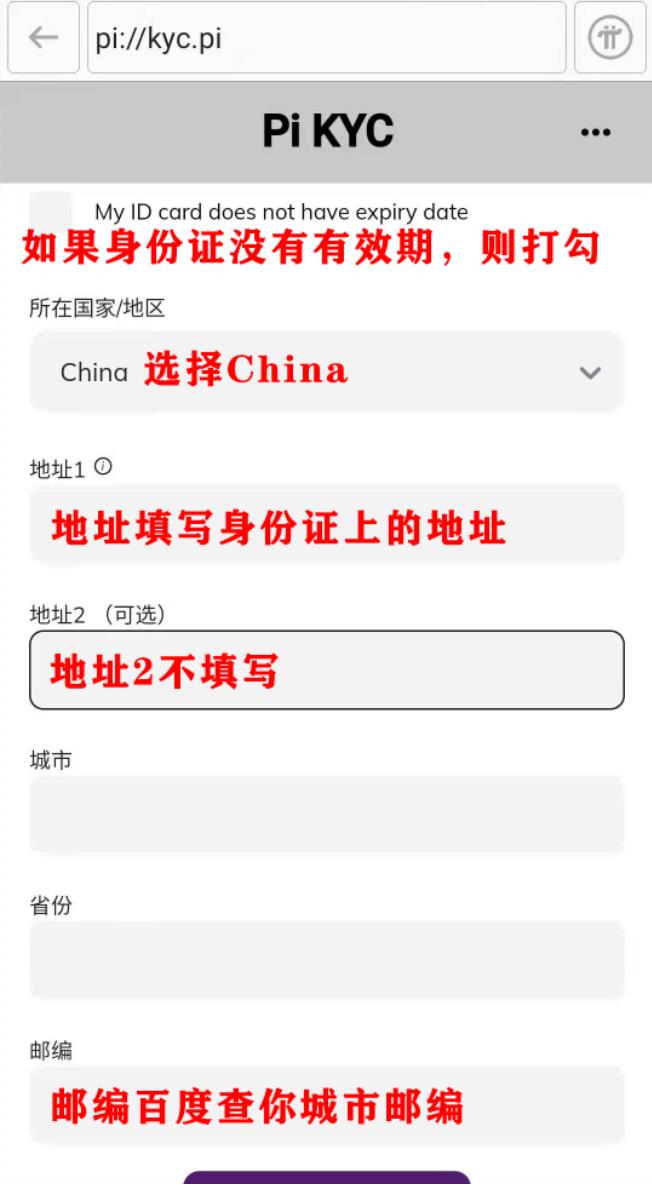Tap the info icon beside 地址1
The height and width of the screenshot is (1184, 652).
point(104,467)
